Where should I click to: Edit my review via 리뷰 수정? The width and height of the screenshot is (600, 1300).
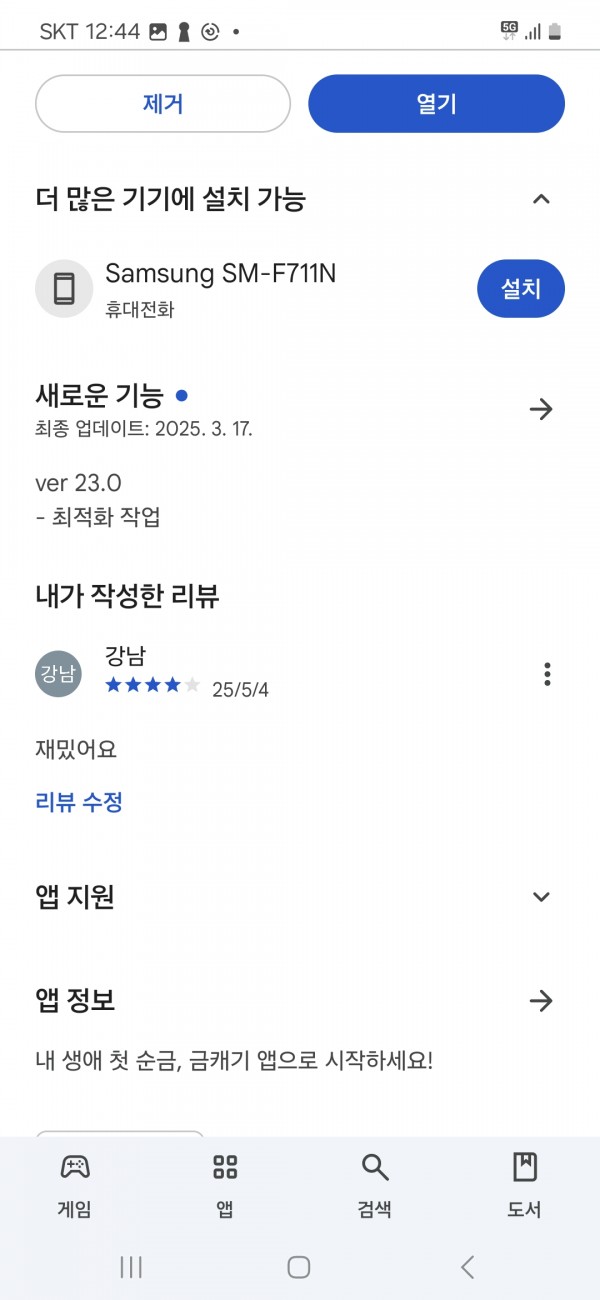[x=79, y=802]
